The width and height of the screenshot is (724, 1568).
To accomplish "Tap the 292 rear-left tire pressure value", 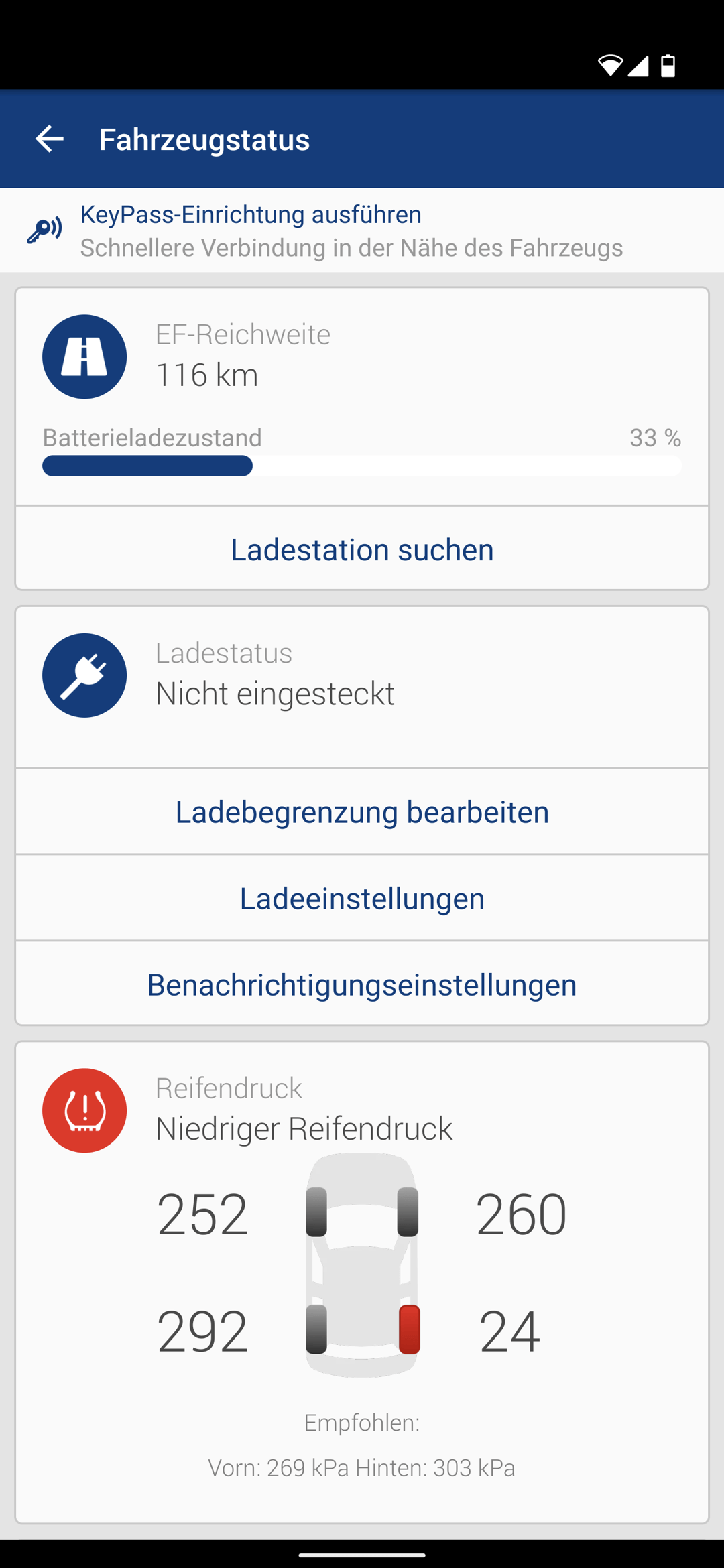I will (202, 1330).
